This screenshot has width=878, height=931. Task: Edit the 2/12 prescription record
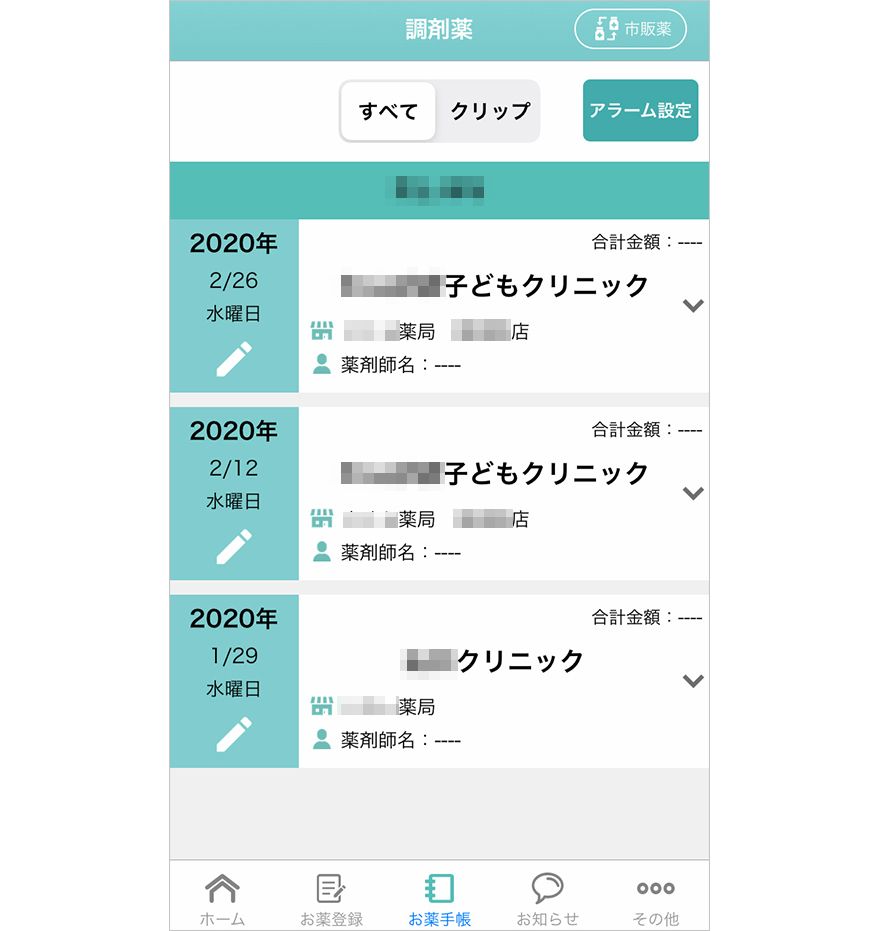click(234, 547)
